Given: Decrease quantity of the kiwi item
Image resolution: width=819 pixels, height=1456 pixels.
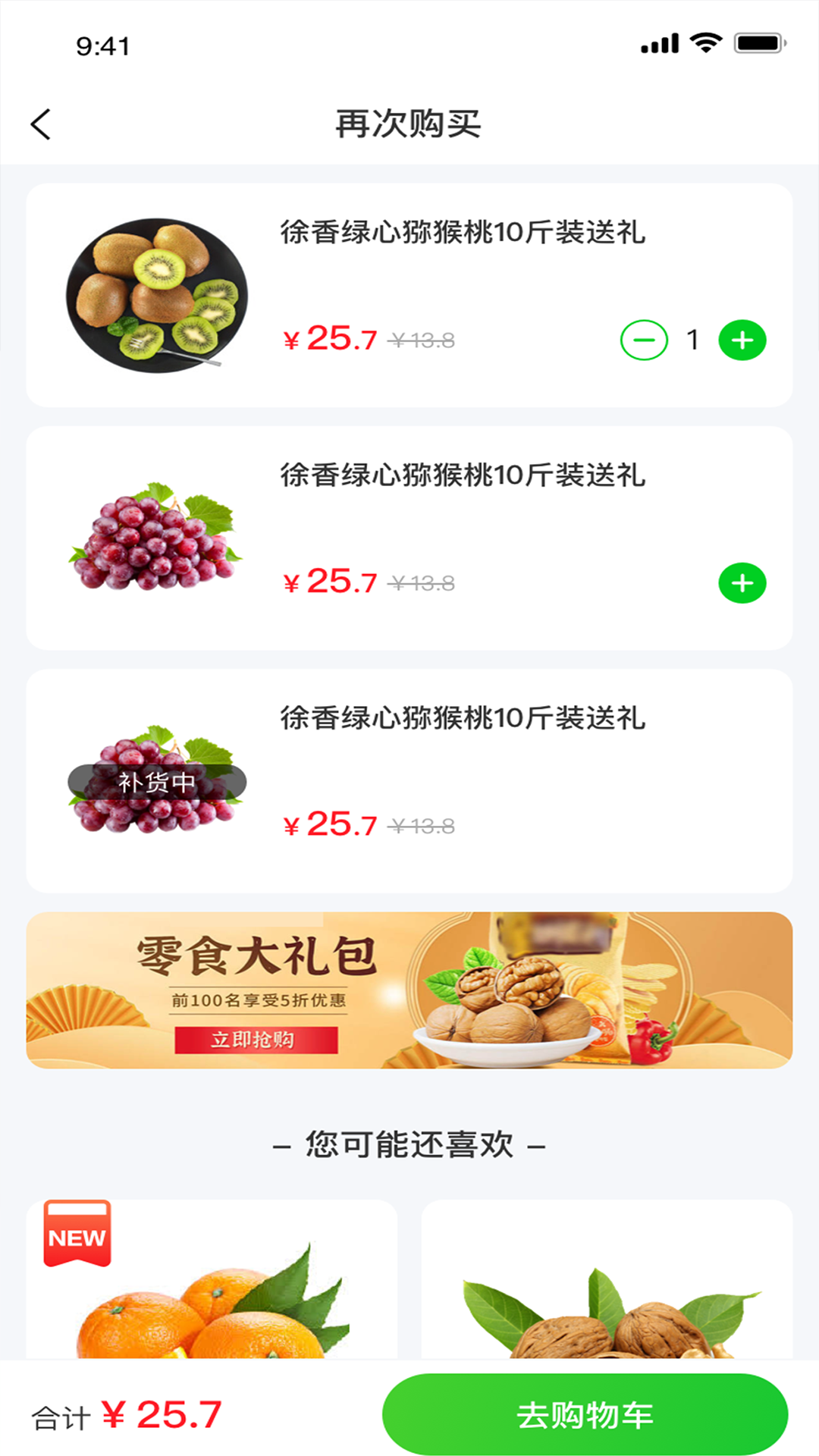Looking at the screenshot, I should coord(644,340).
